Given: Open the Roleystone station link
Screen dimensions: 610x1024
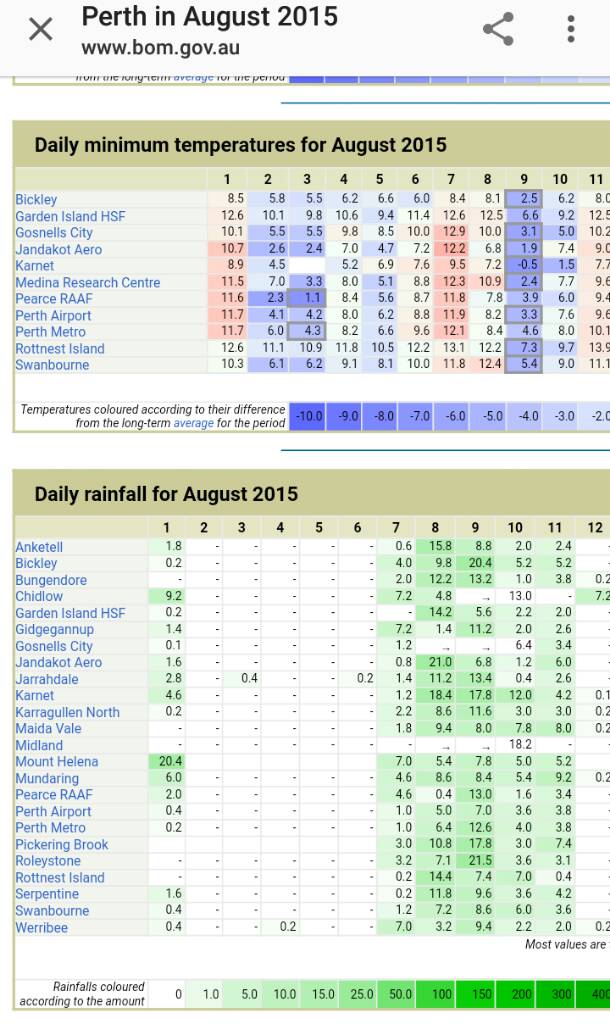Looking at the screenshot, I should click(x=48, y=861).
